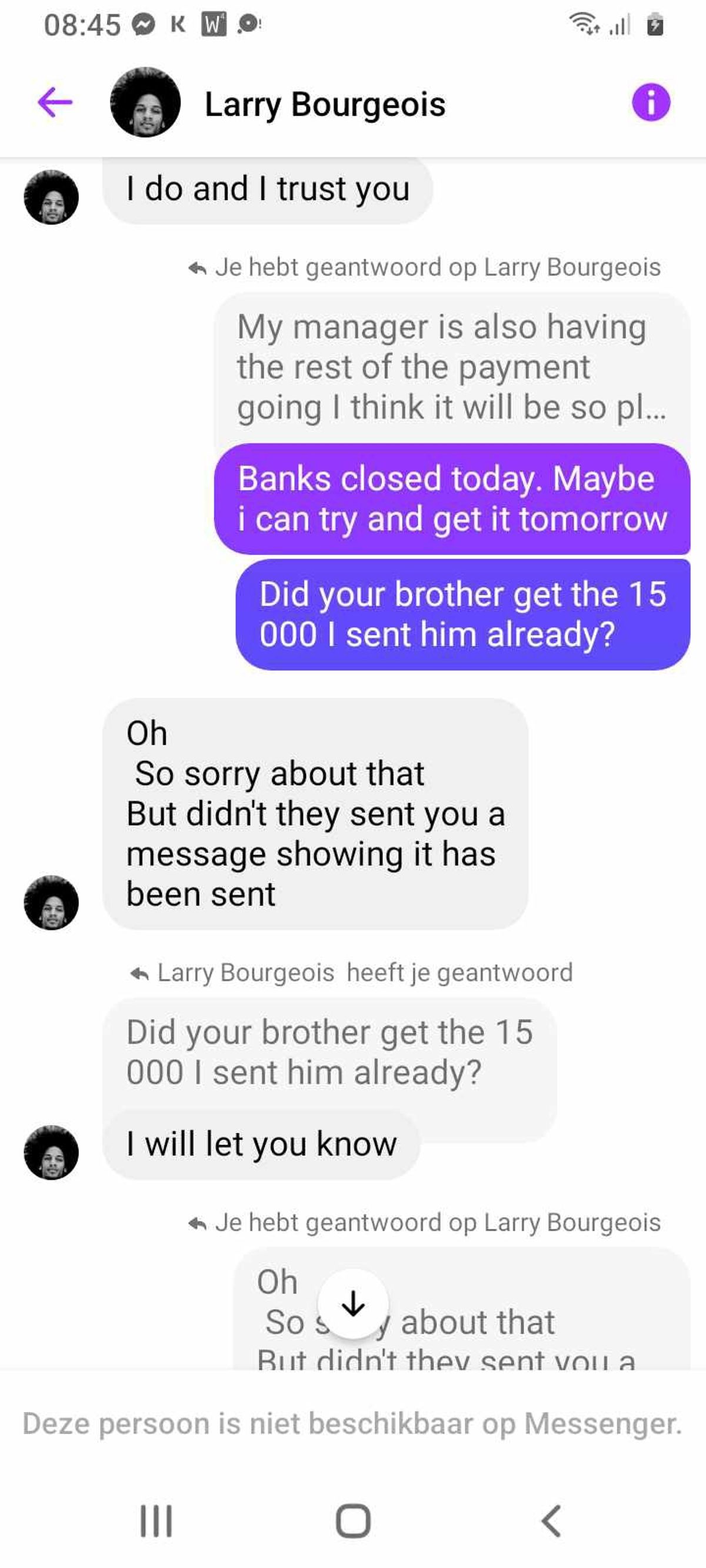
Task: Tap the system home button
Action: tap(354, 1520)
